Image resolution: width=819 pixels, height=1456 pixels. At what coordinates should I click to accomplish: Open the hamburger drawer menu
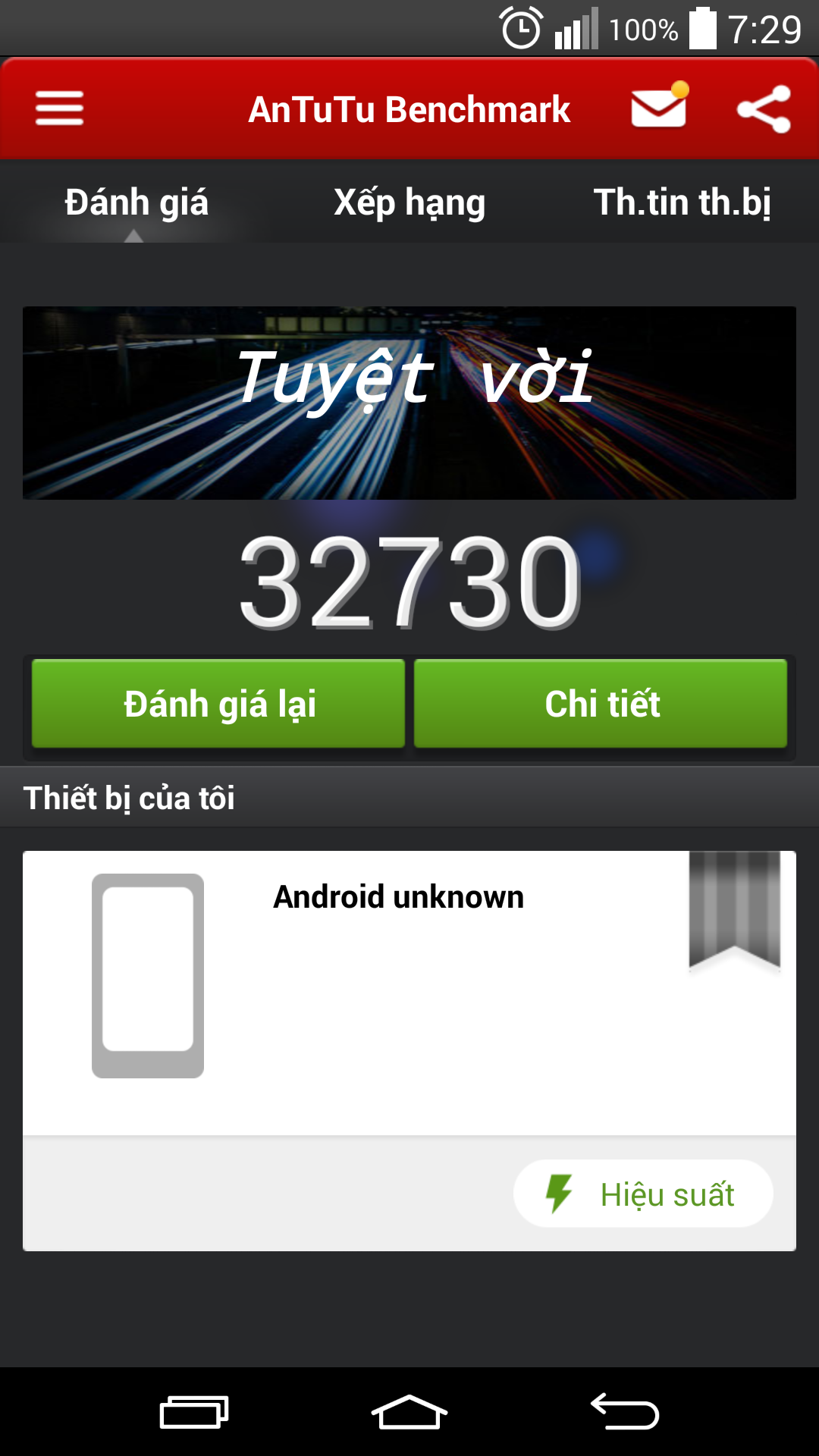(59, 108)
